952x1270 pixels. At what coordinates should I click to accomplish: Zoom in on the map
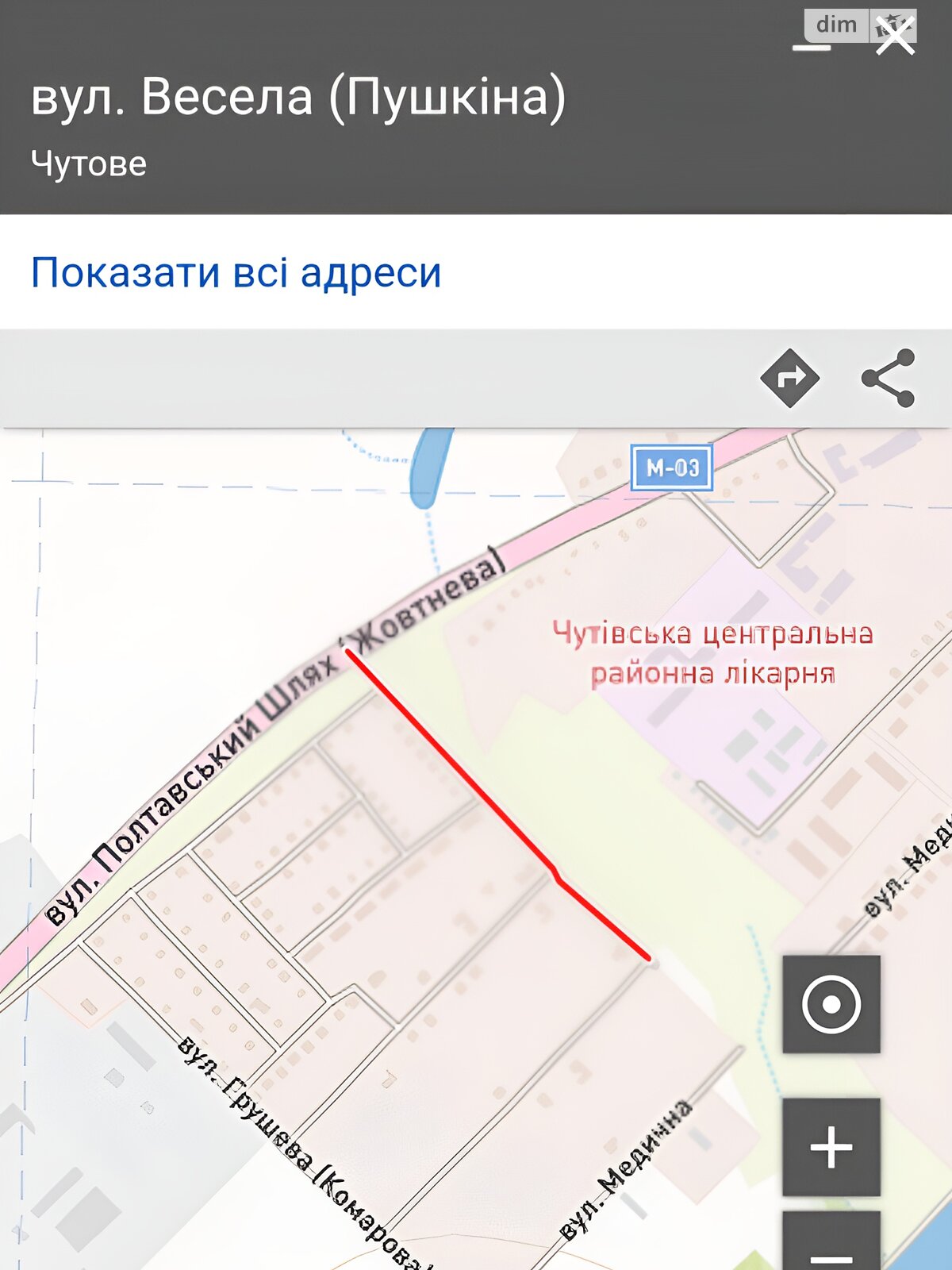[x=831, y=1147]
